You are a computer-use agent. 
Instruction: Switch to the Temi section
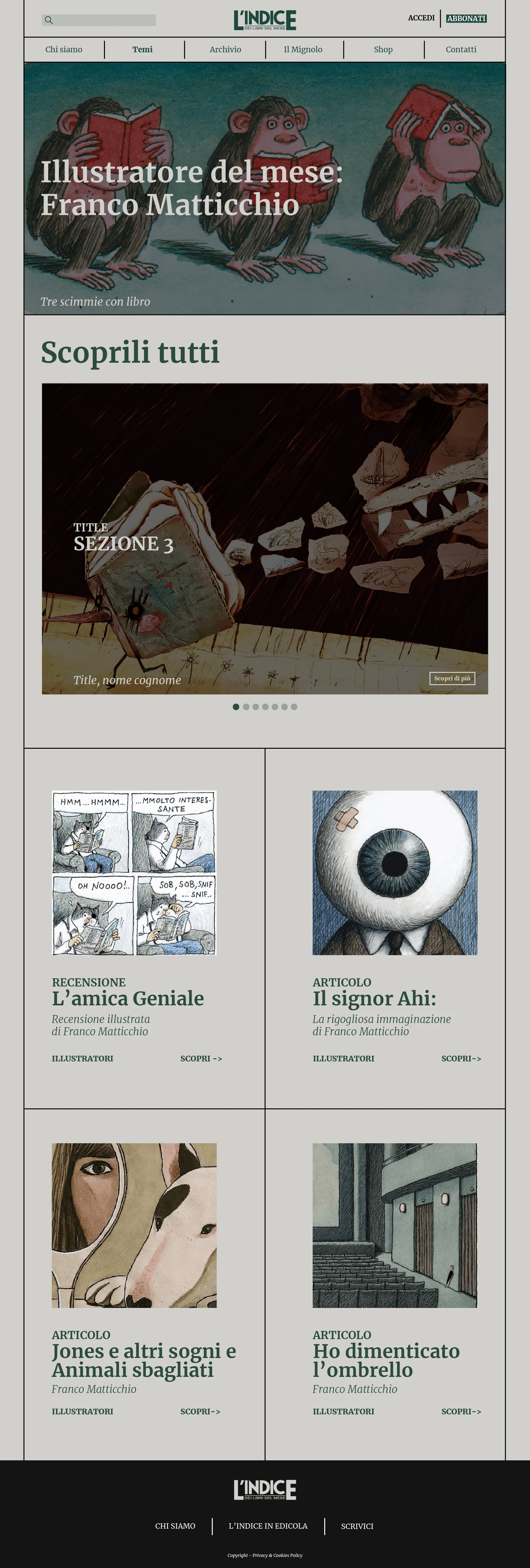[142, 49]
